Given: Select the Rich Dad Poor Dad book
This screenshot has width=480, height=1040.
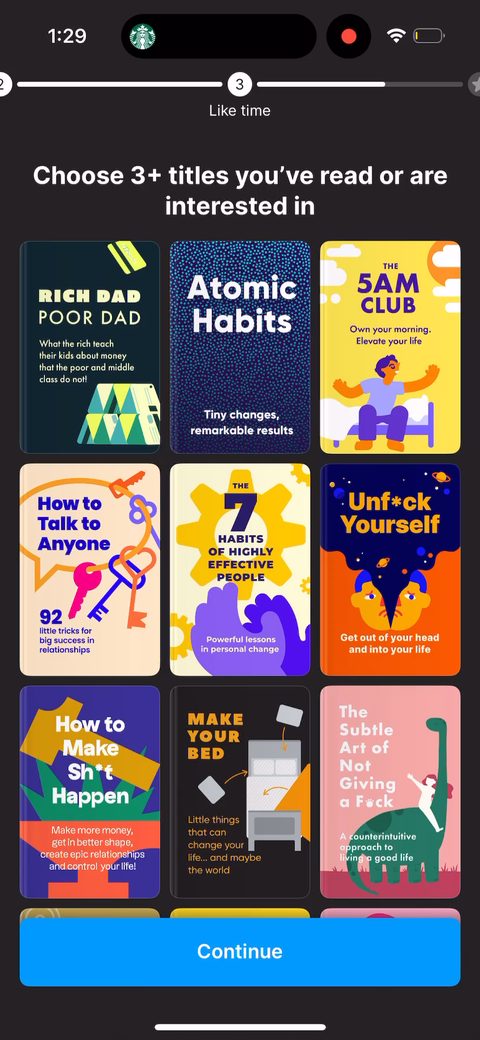Looking at the screenshot, I should tap(90, 347).
